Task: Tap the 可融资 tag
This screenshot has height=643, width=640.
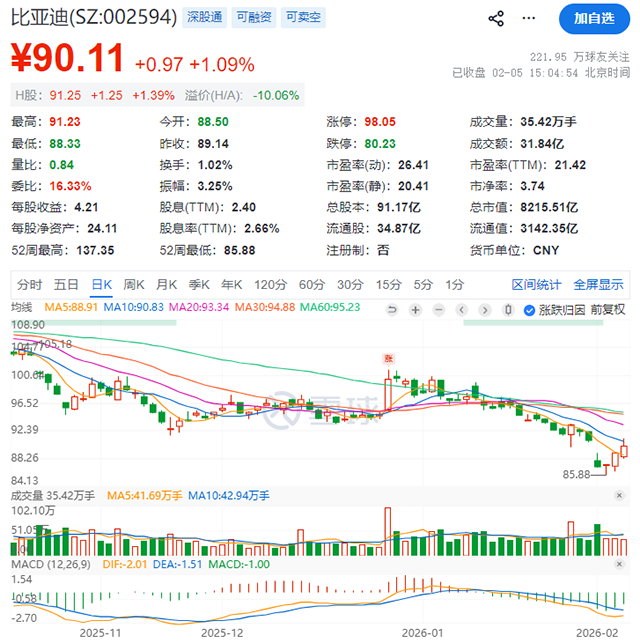Action: (254, 17)
